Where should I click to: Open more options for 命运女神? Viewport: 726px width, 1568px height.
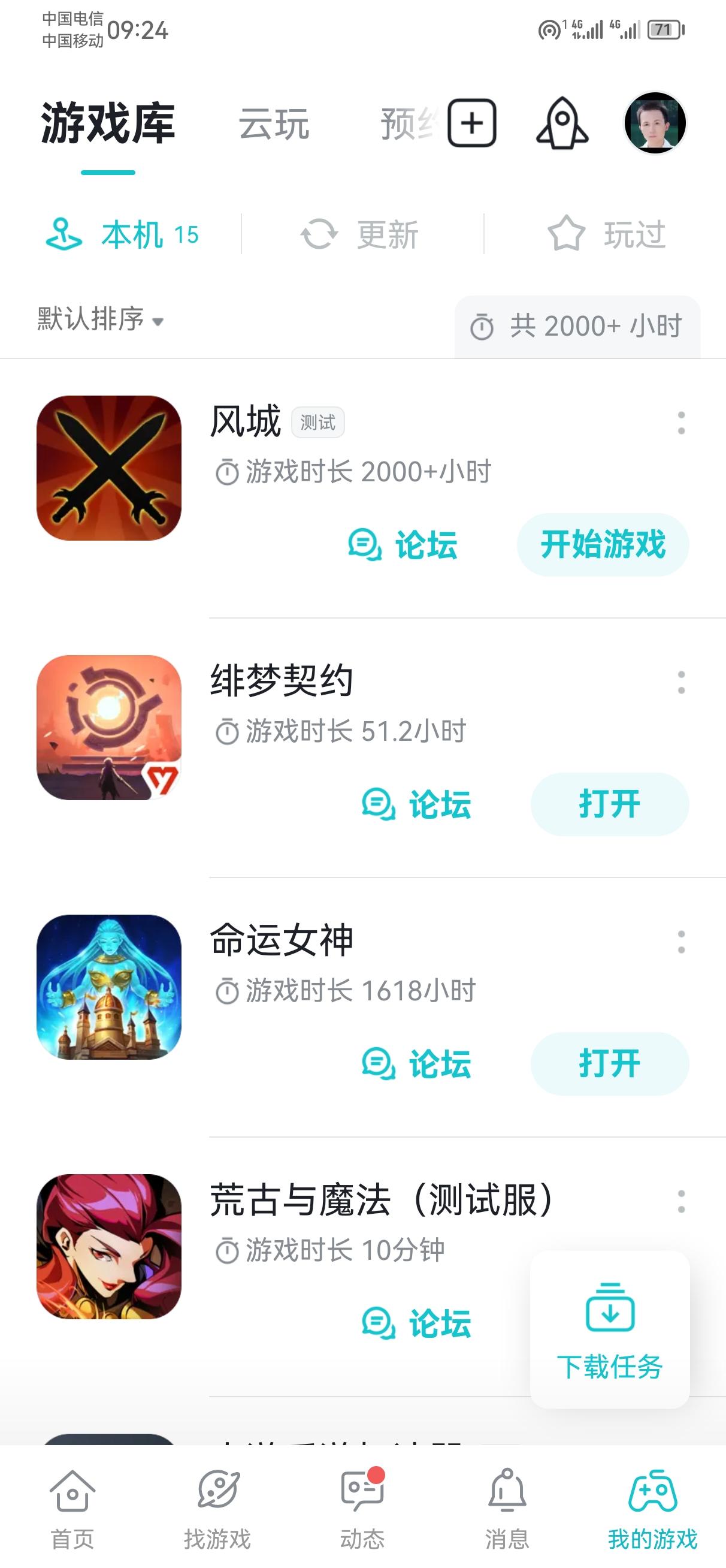click(681, 942)
